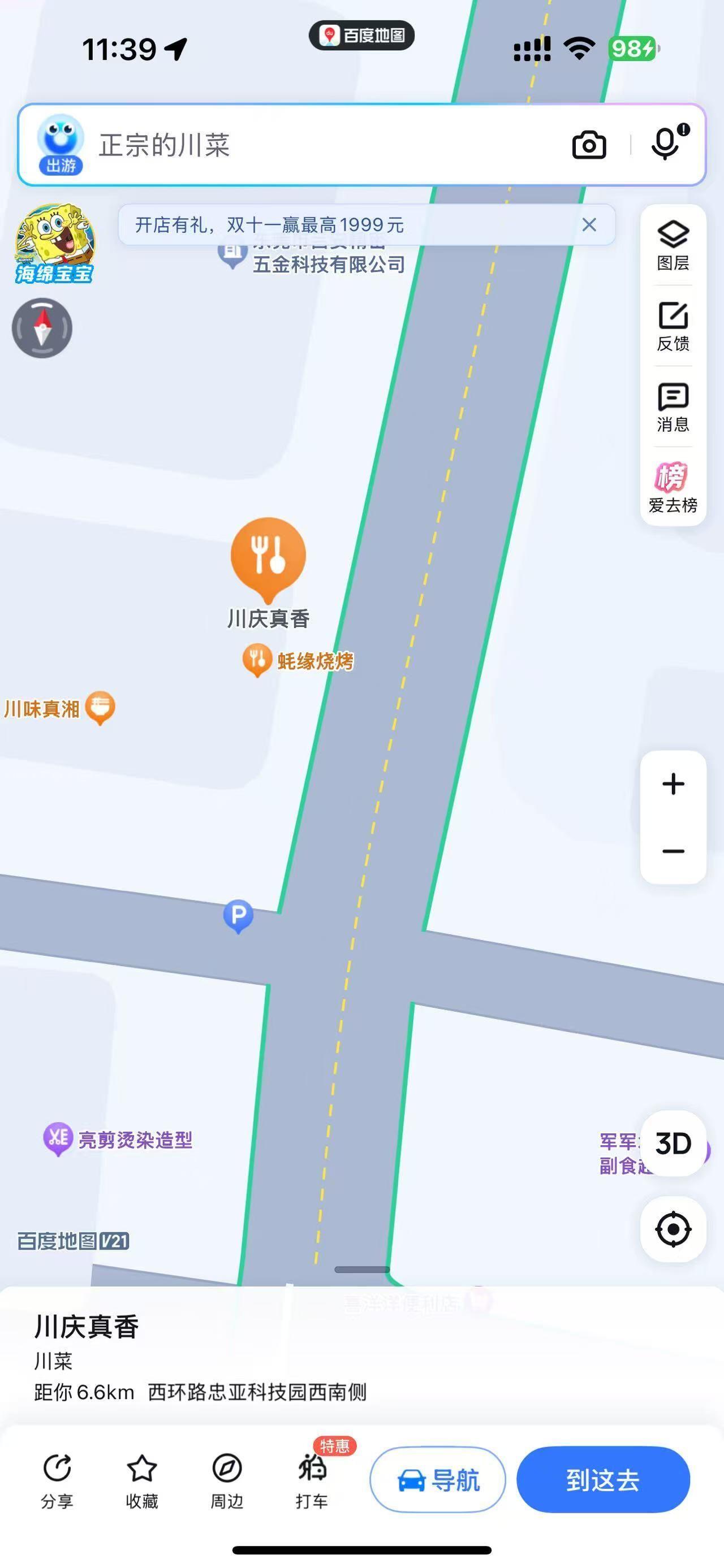Dismiss the 开店有礼 promotion banner
The image size is (724, 1568).
589,225
